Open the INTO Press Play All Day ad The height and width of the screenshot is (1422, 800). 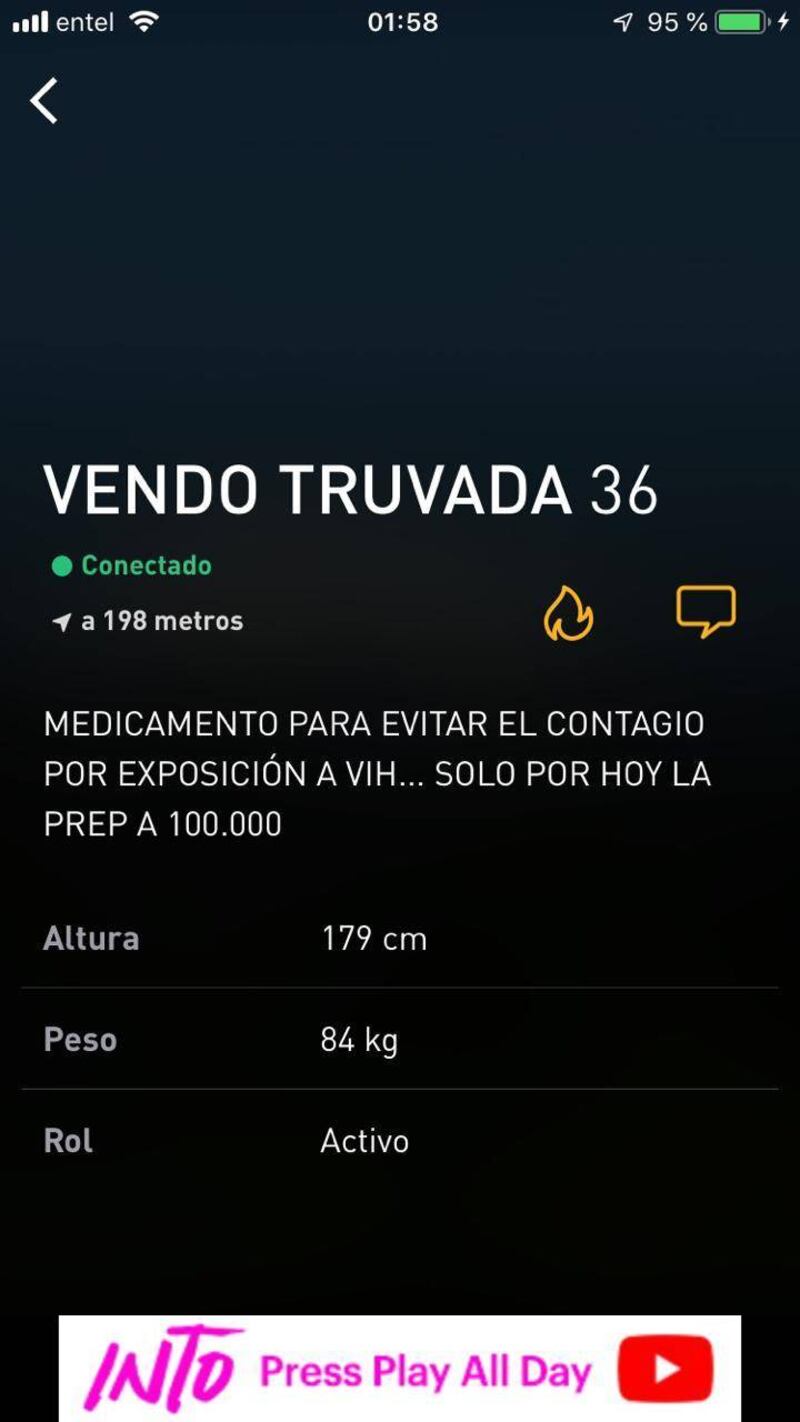pyautogui.click(x=400, y=1368)
